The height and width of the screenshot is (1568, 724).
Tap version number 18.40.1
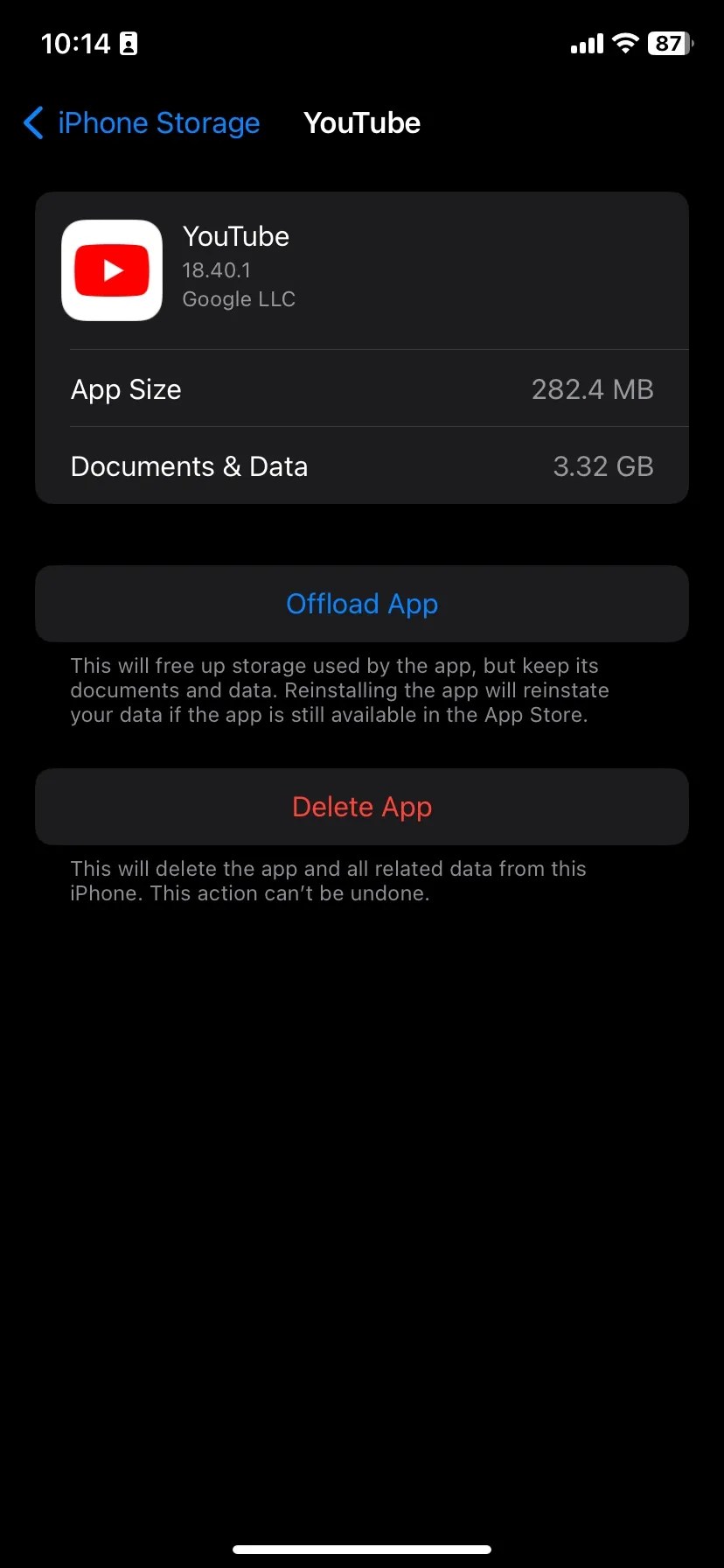click(216, 270)
